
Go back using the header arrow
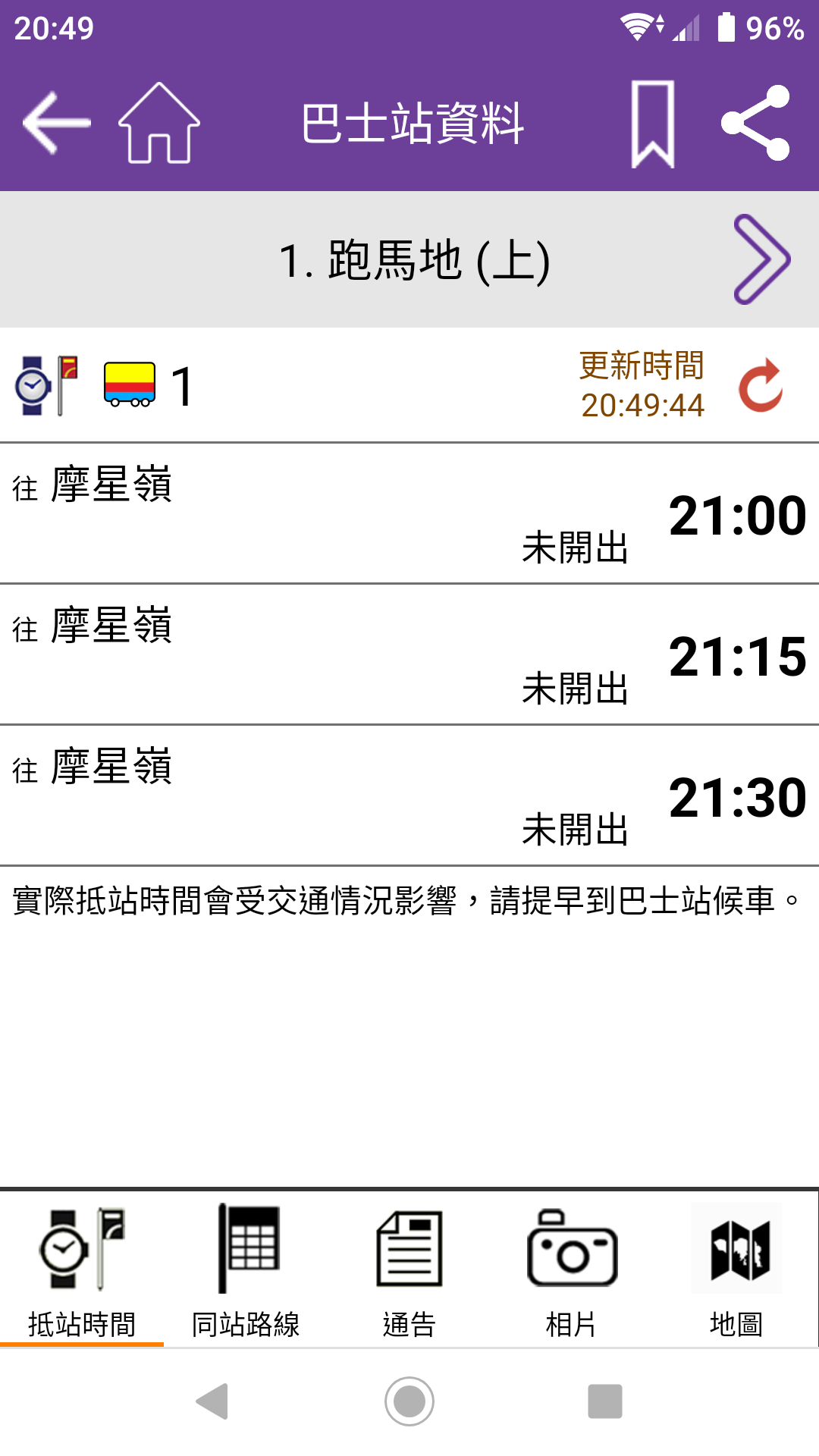[57, 123]
